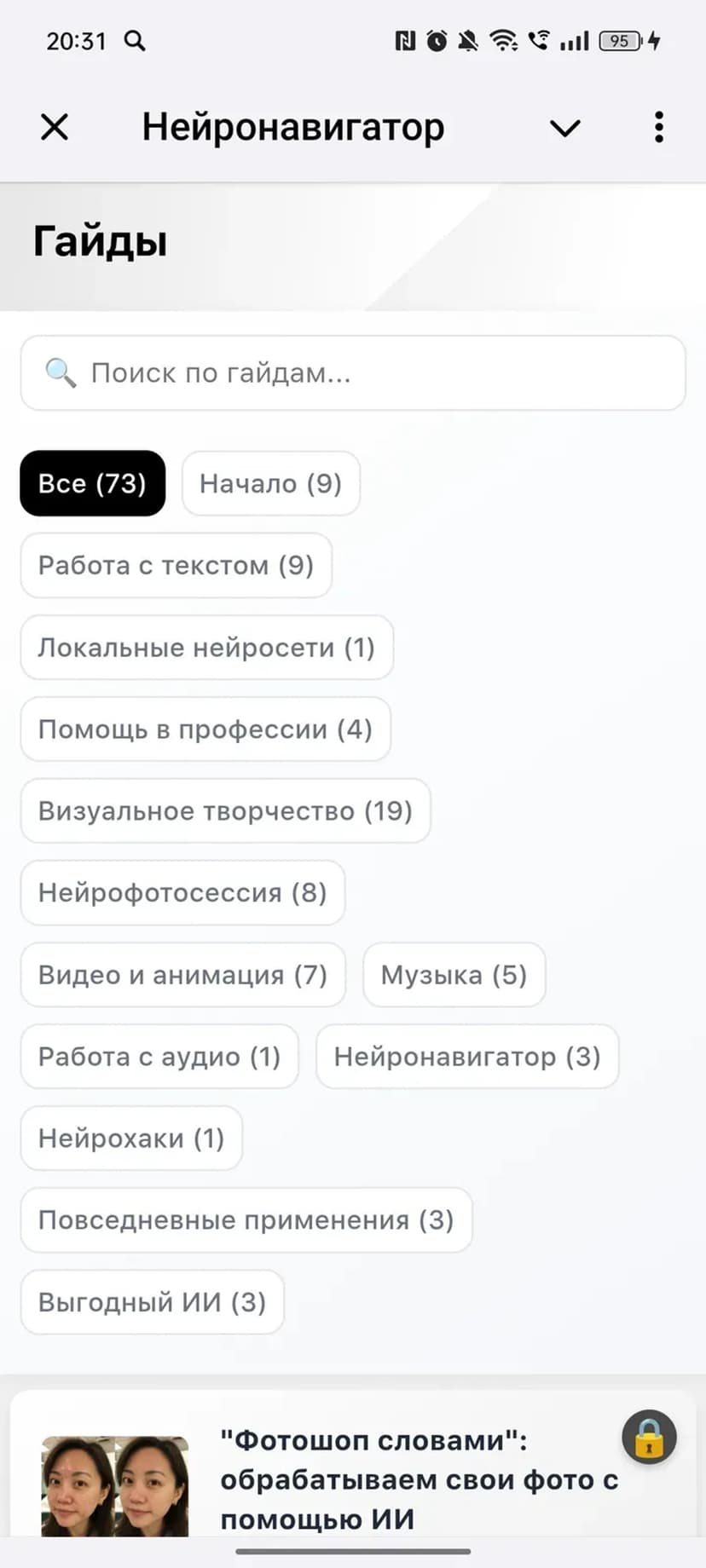706x1568 pixels.
Task: Select the Нейронавигатор (3) chip
Action: tap(467, 1056)
